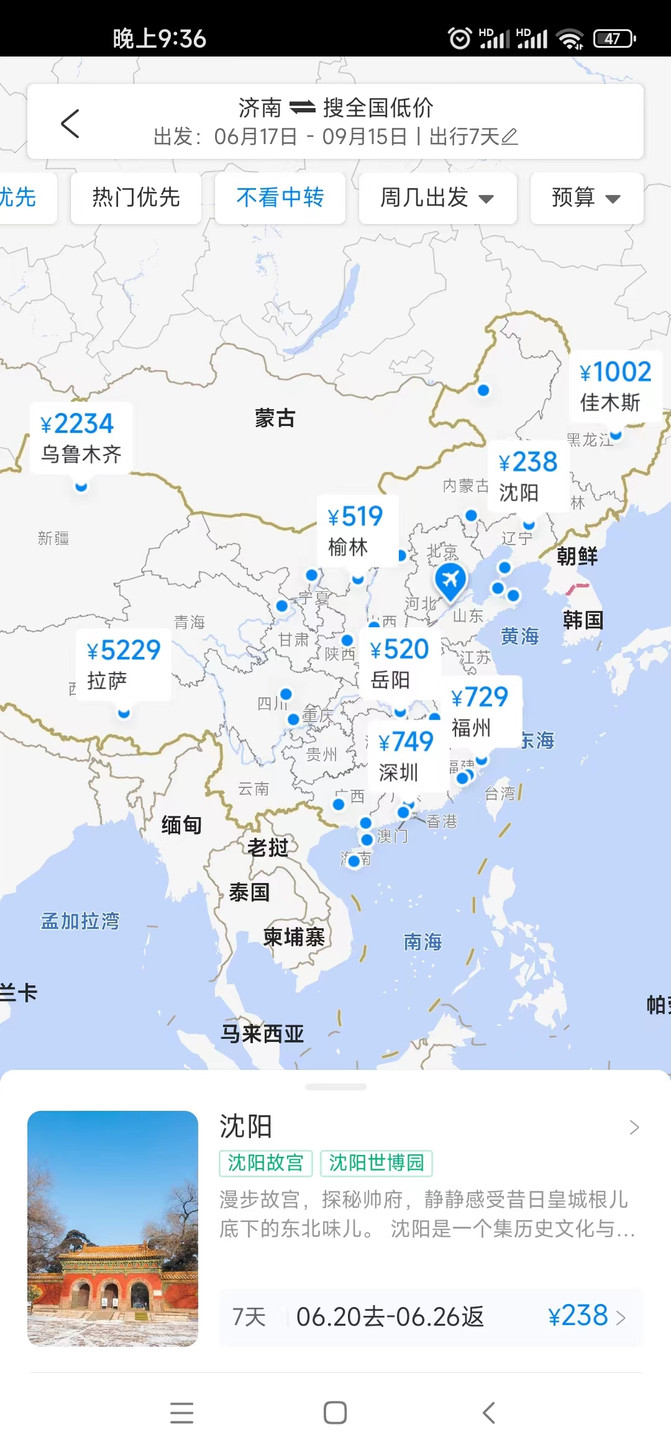Open the 沈阳故宫 attraction tag
This screenshot has height=1453, width=671.
pyautogui.click(x=266, y=1163)
